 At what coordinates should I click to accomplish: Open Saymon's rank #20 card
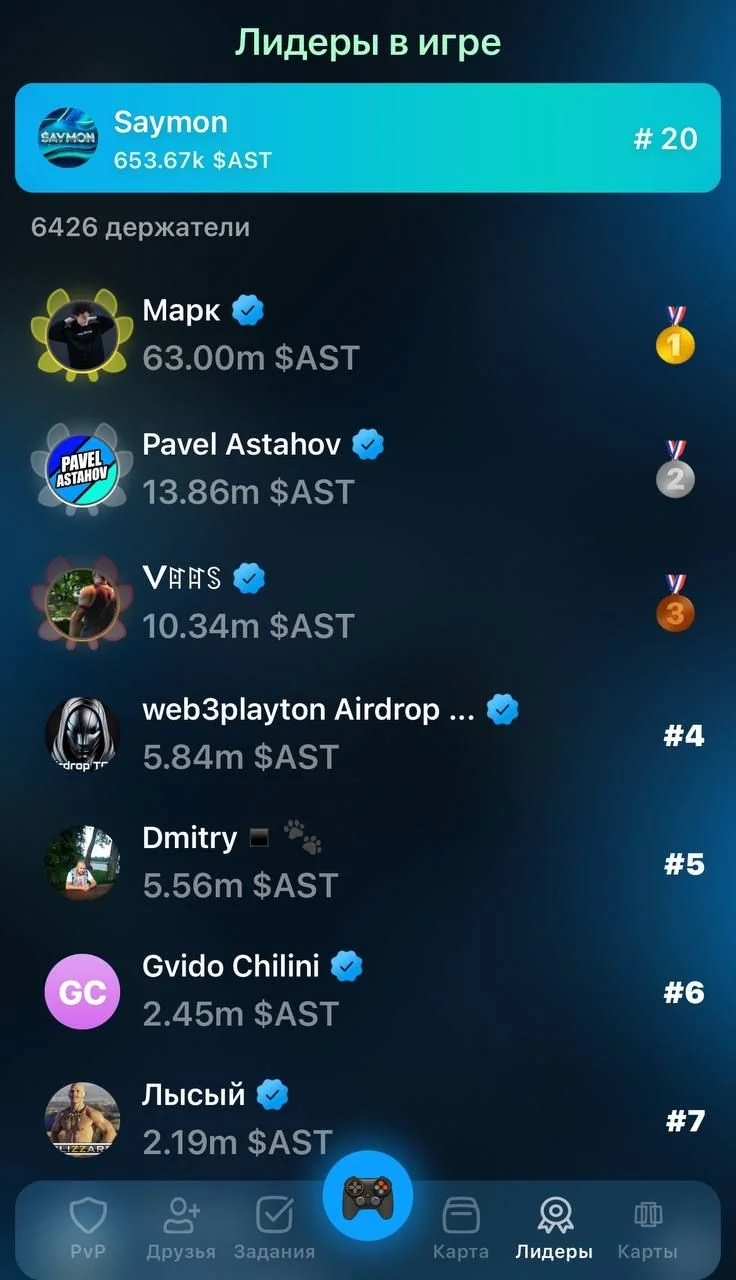[x=368, y=138]
